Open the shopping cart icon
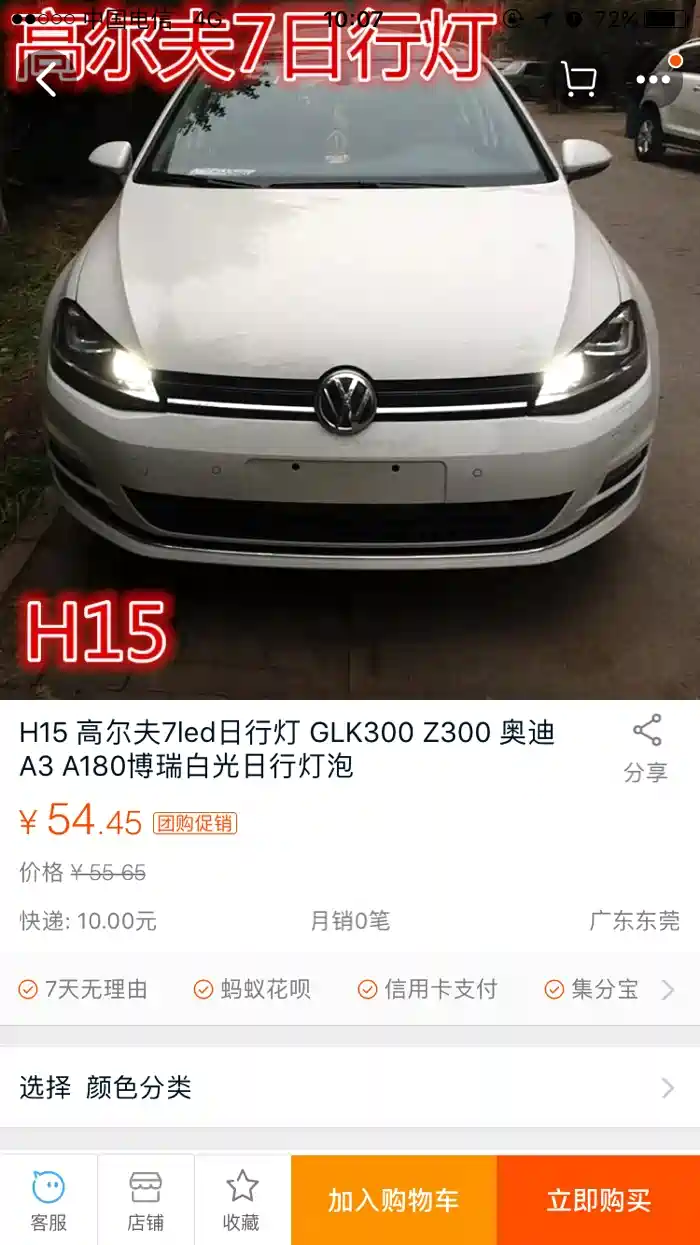The width and height of the screenshot is (700, 1245). 579,79
